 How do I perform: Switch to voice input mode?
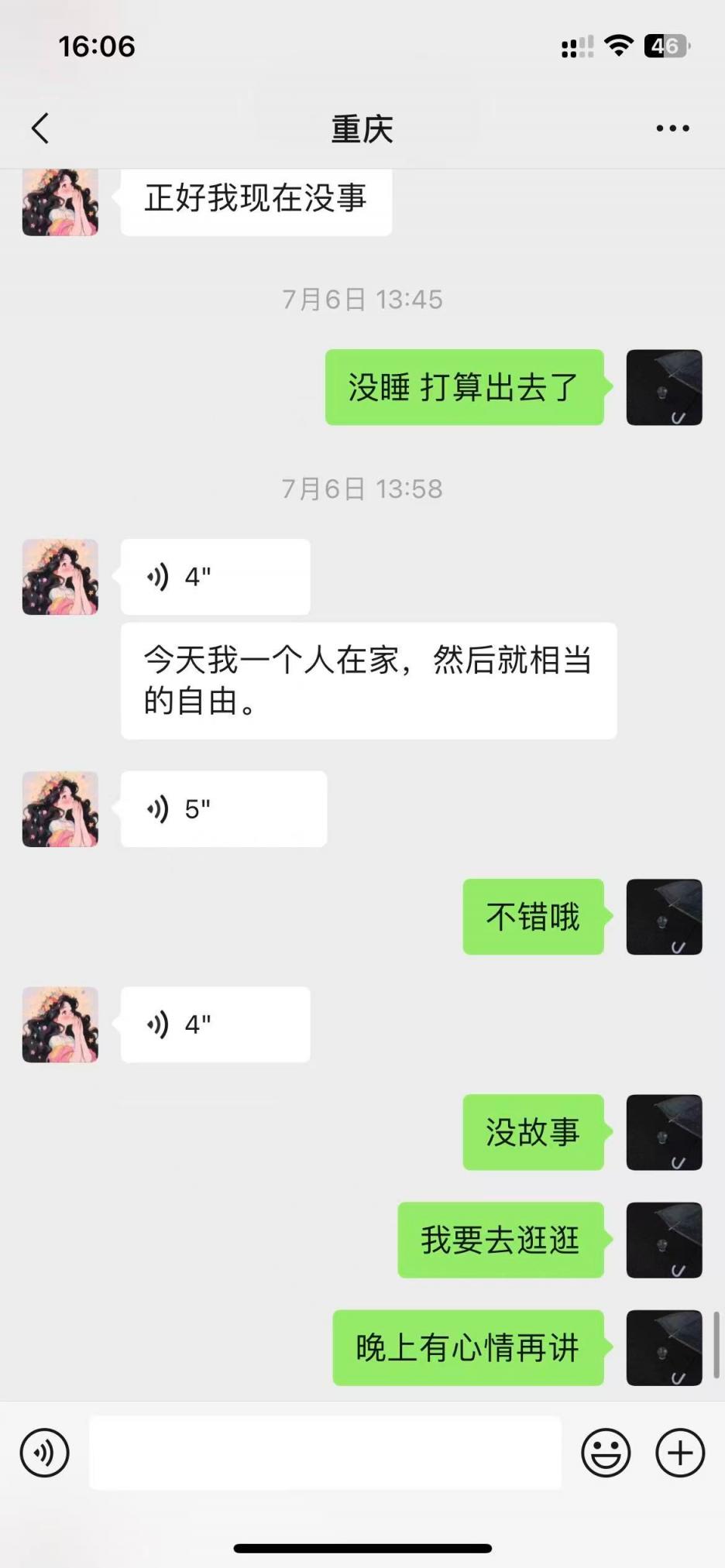[x=44, y=1453]
